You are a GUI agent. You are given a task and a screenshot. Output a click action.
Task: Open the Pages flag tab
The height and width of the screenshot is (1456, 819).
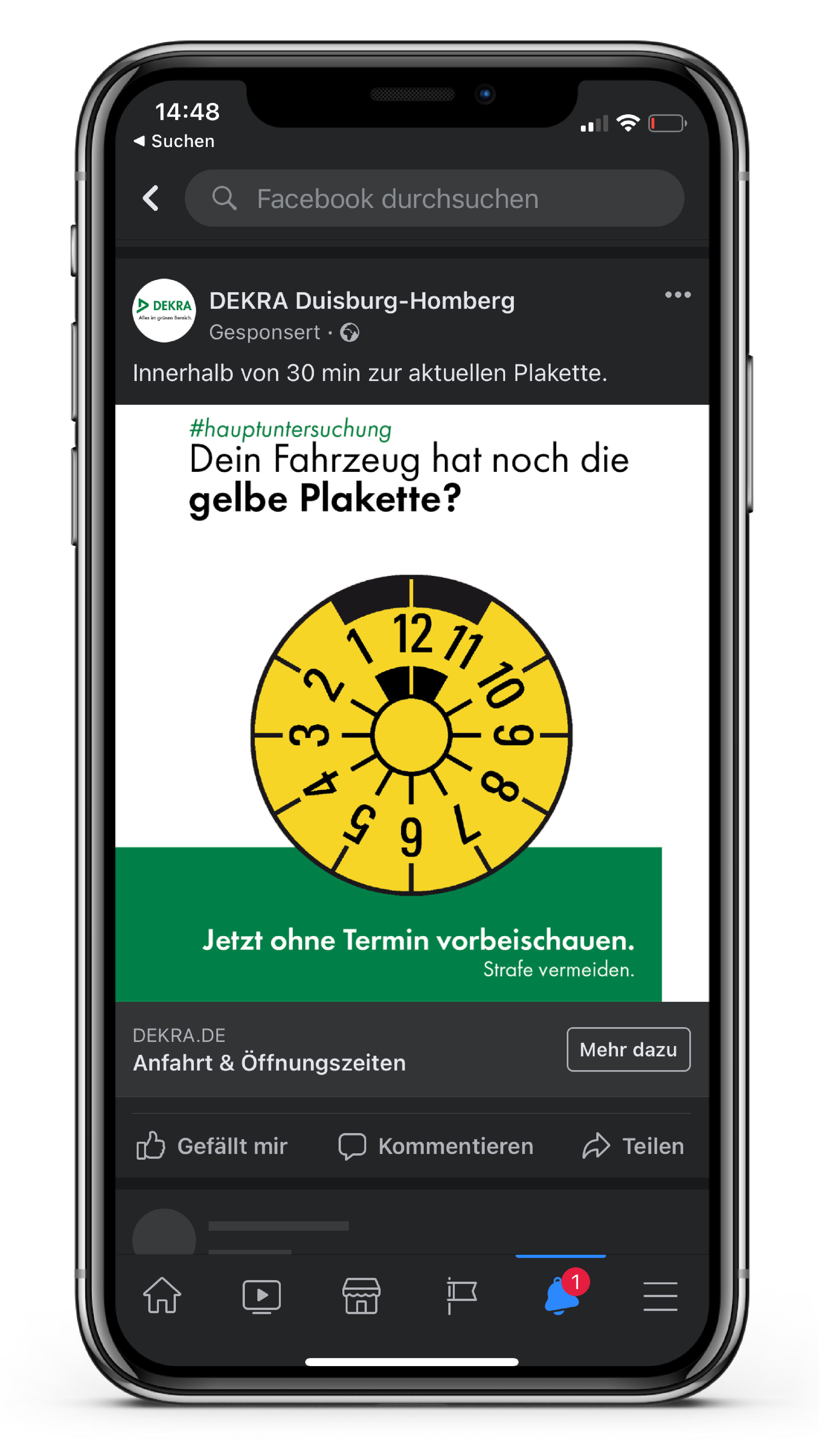point(461,1296)
